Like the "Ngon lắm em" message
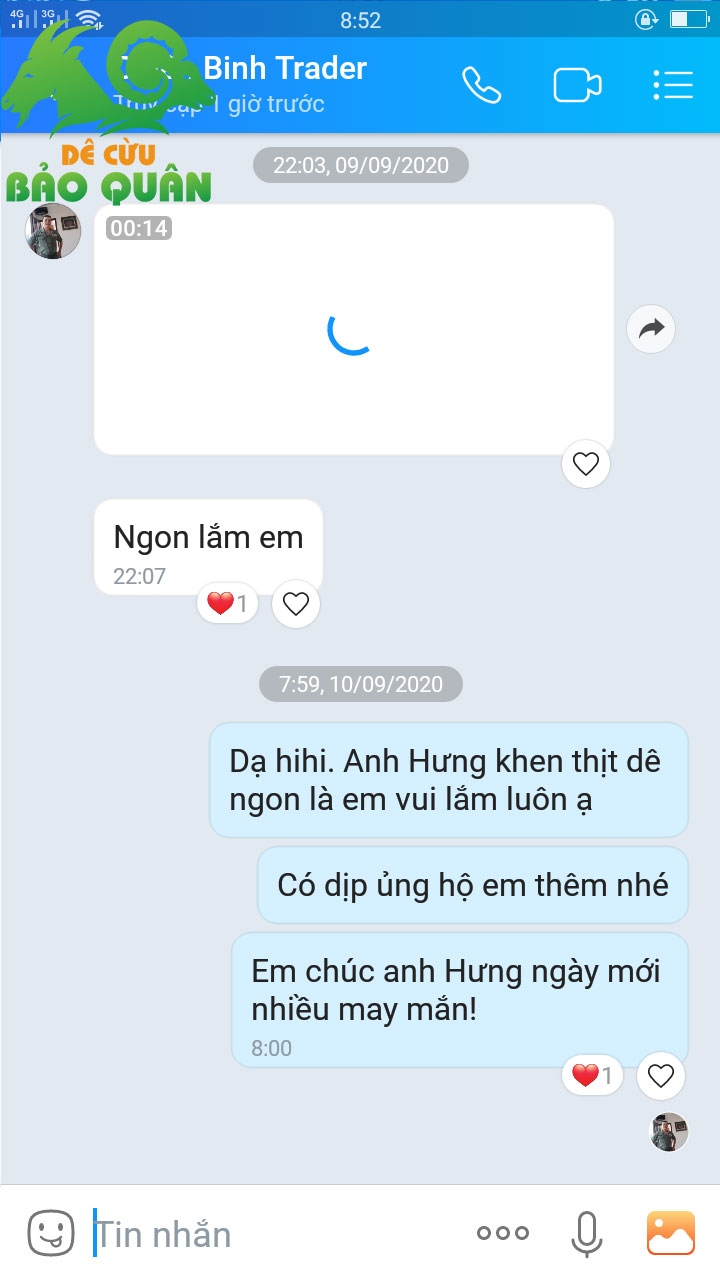The width and height of the screenshot is (720, 1280). (x=296, y=604)
